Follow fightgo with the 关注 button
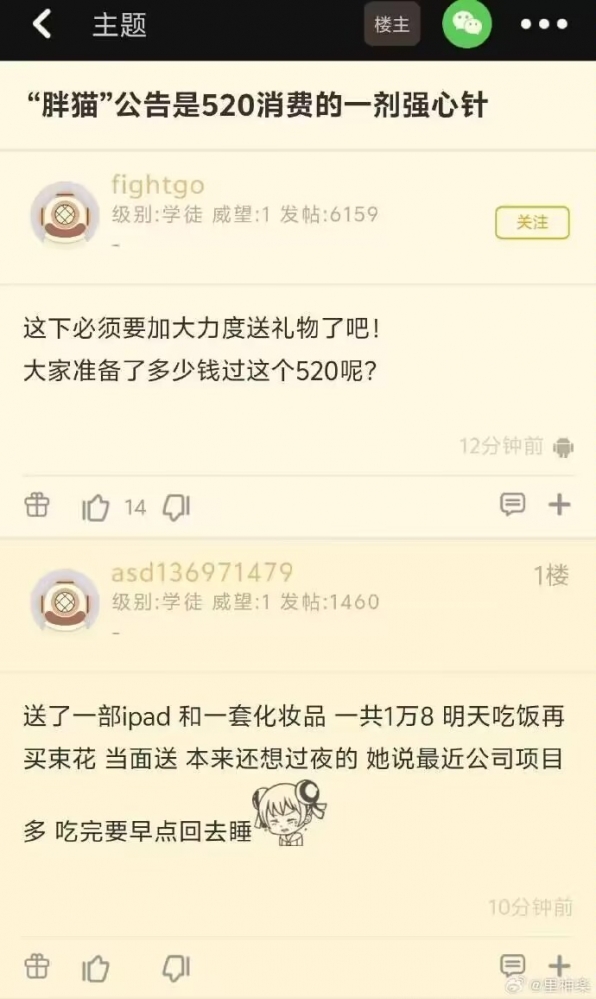This screenshot has width=596, height=999. (532, 222)
